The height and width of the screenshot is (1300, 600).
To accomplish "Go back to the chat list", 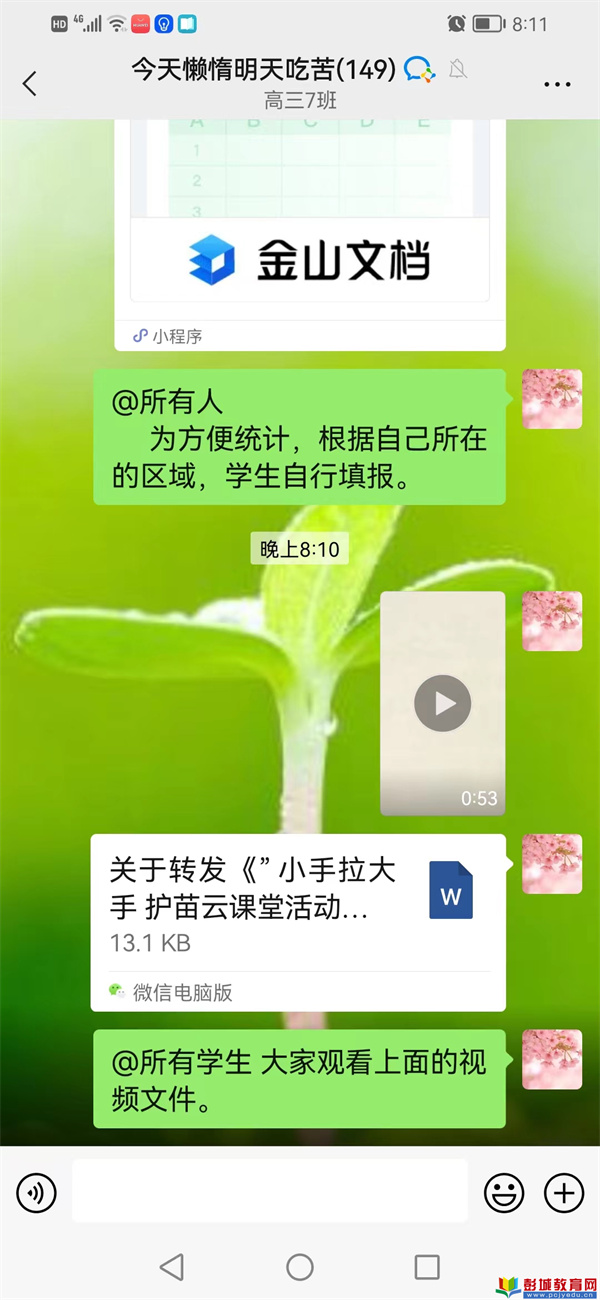I will pos(29,84).
